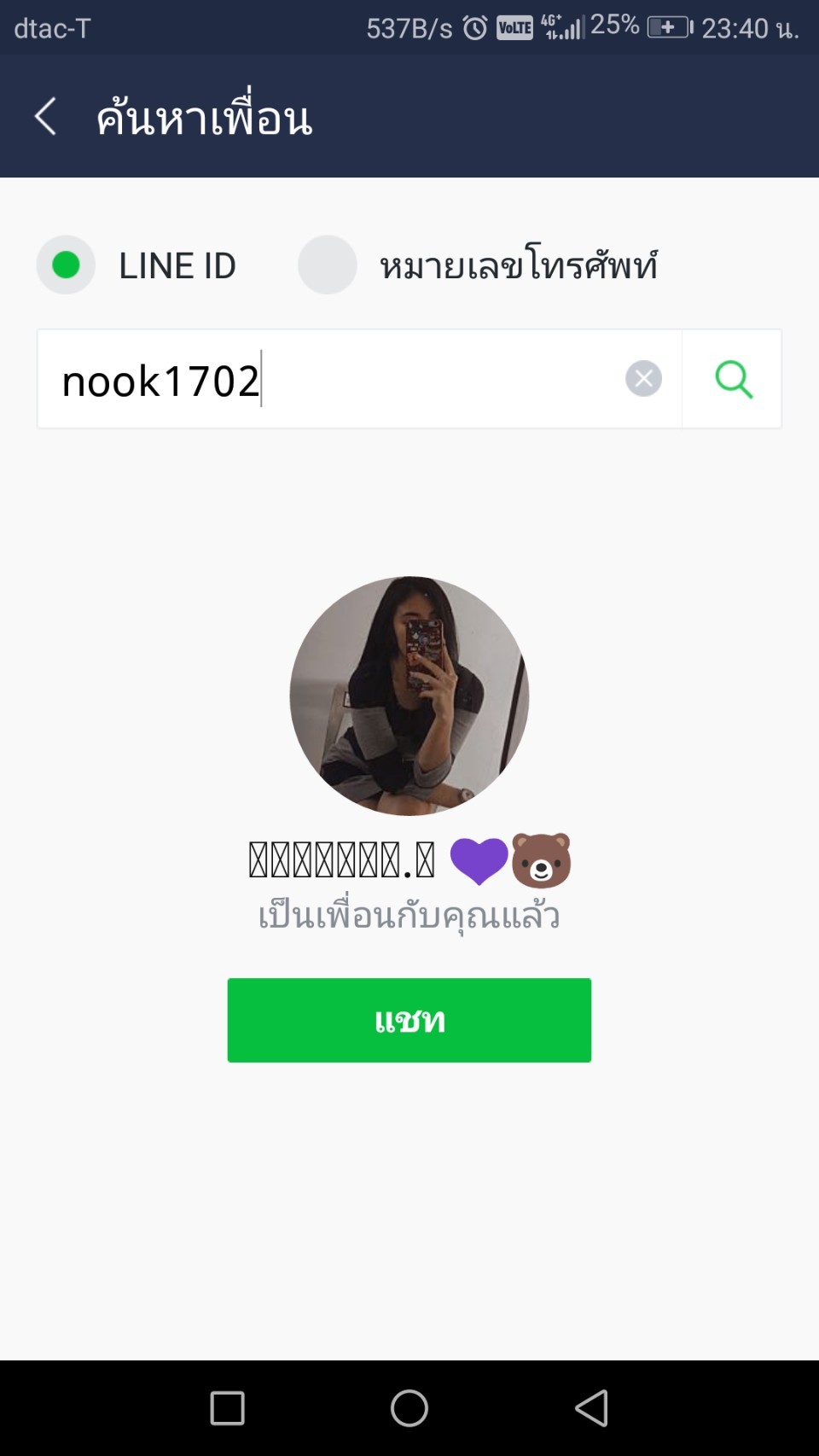
Task: Clear the typed LINE ID text
Action: pyautogui.click(x=643, y=378)
